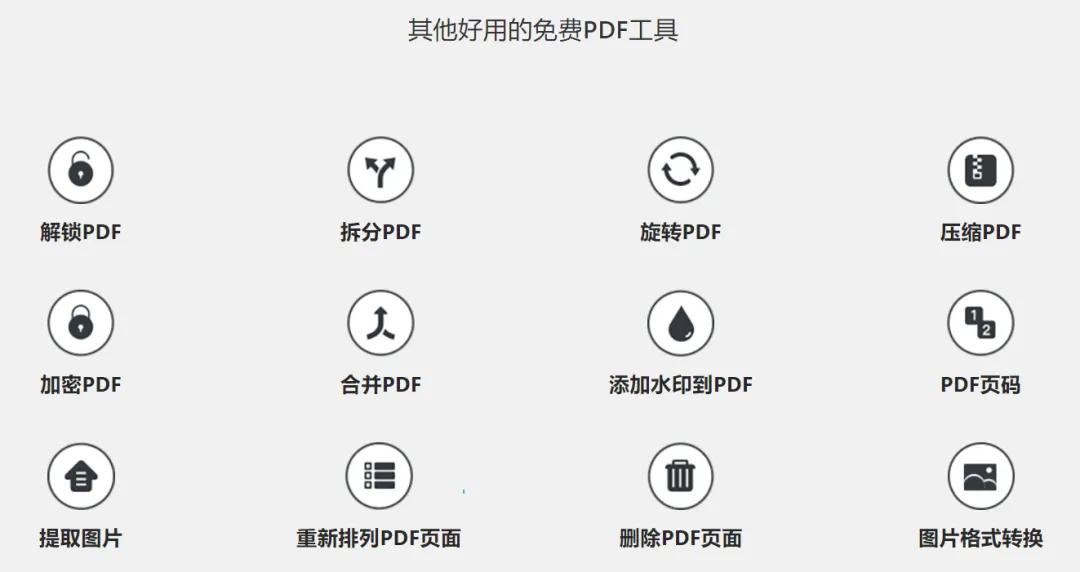This screenshot has width=1080, height=572.
Task: Tap the 图片格式转换 tool
Action: (x=980, y=477)
